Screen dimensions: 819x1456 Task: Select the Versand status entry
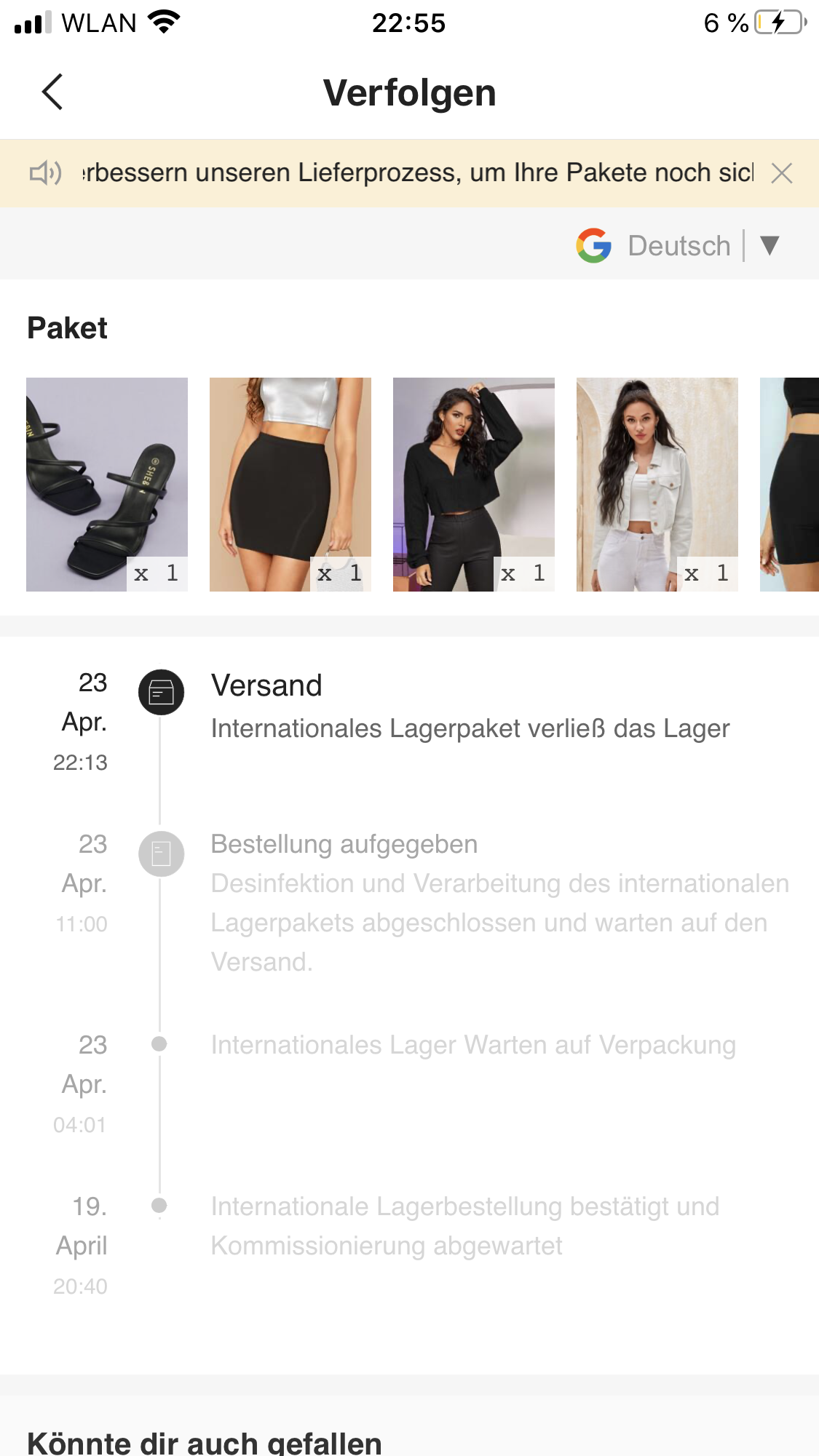point(266,685)
